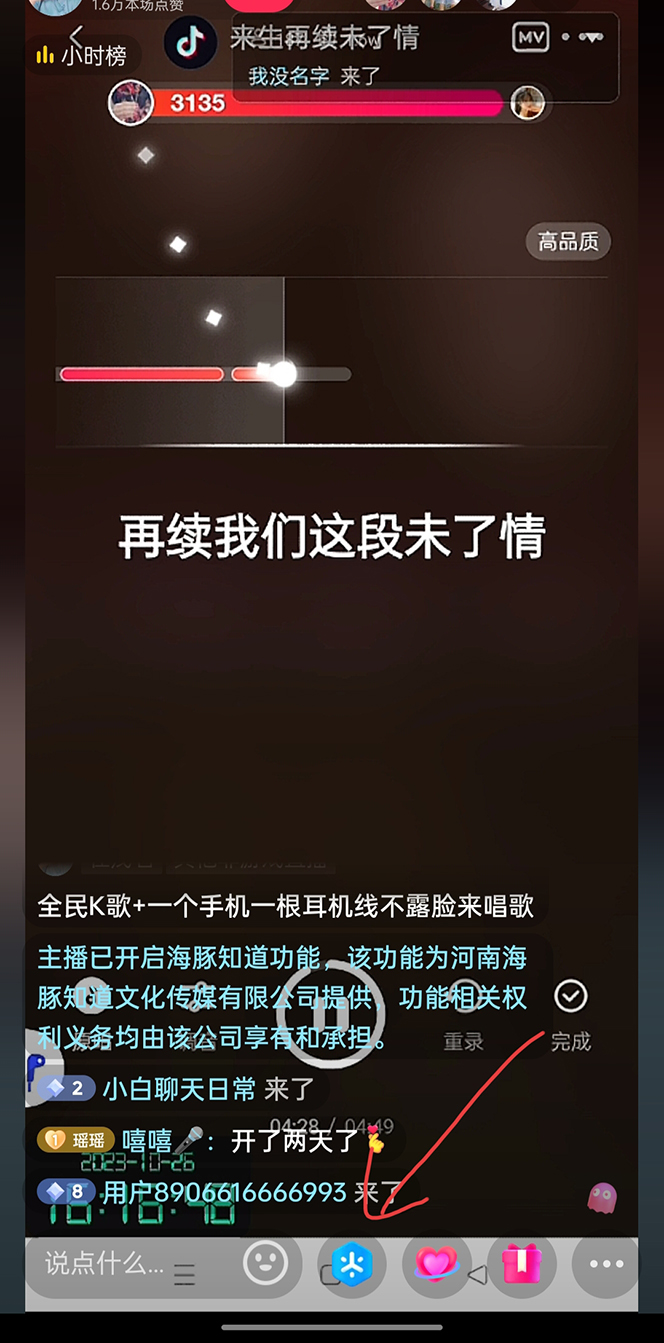Open the emoji picker smiley

pos(266,1263)
